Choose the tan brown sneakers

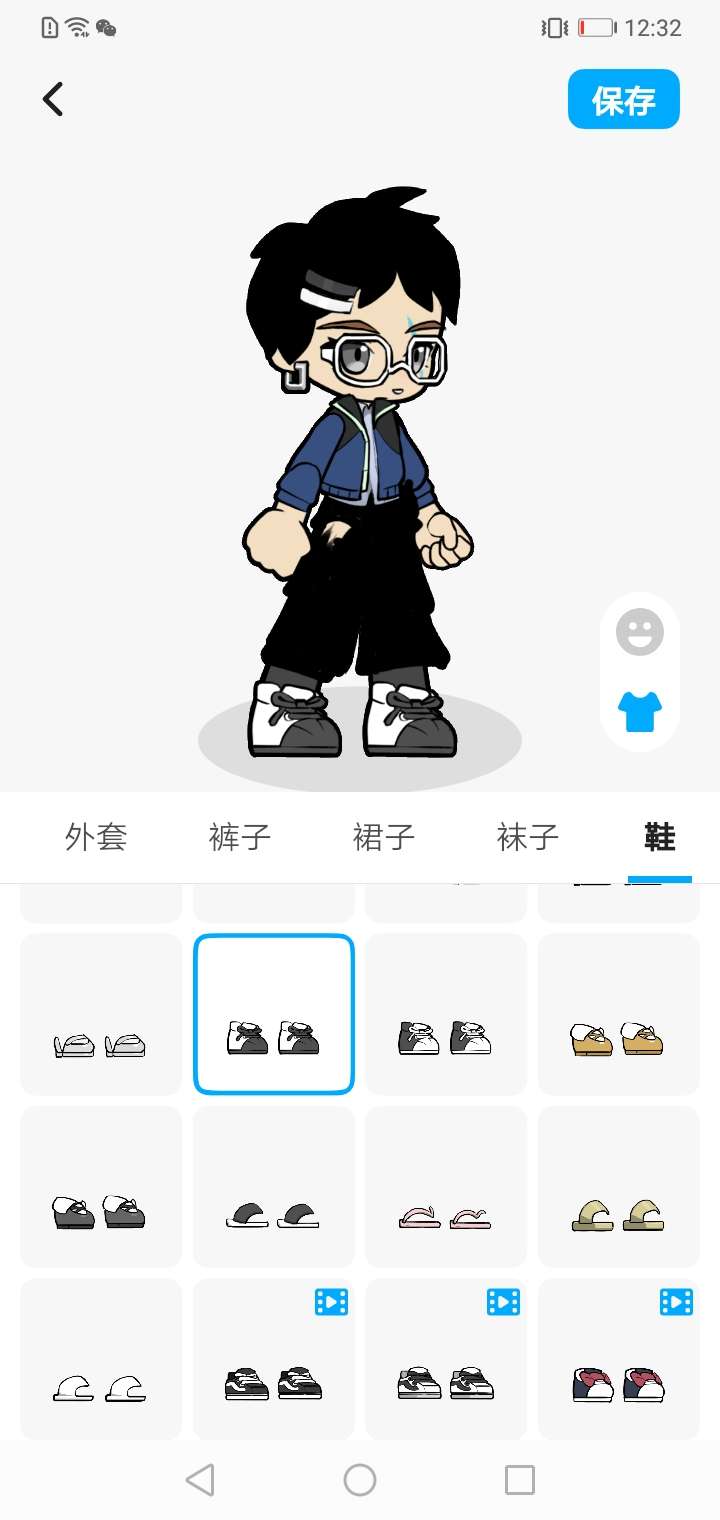point(618,1014)
